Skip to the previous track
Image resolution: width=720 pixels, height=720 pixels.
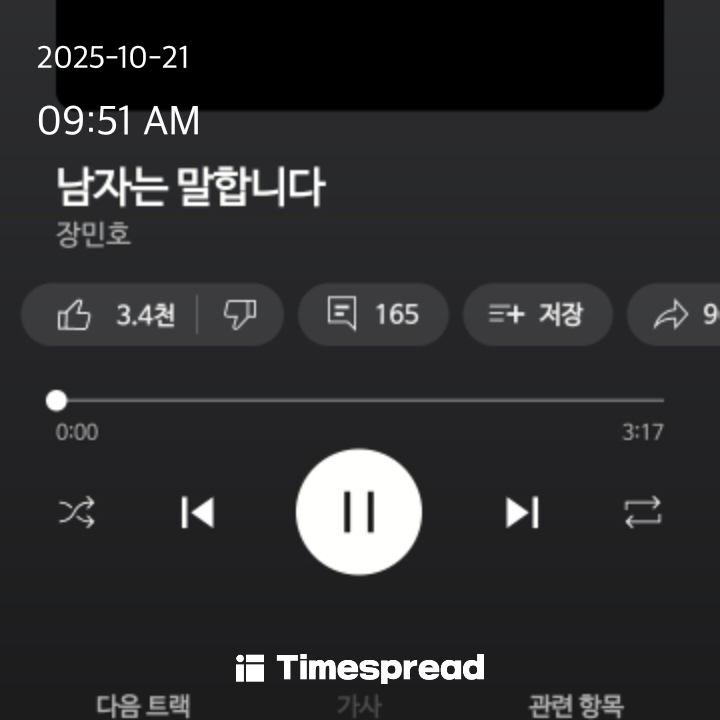point(197,513)
